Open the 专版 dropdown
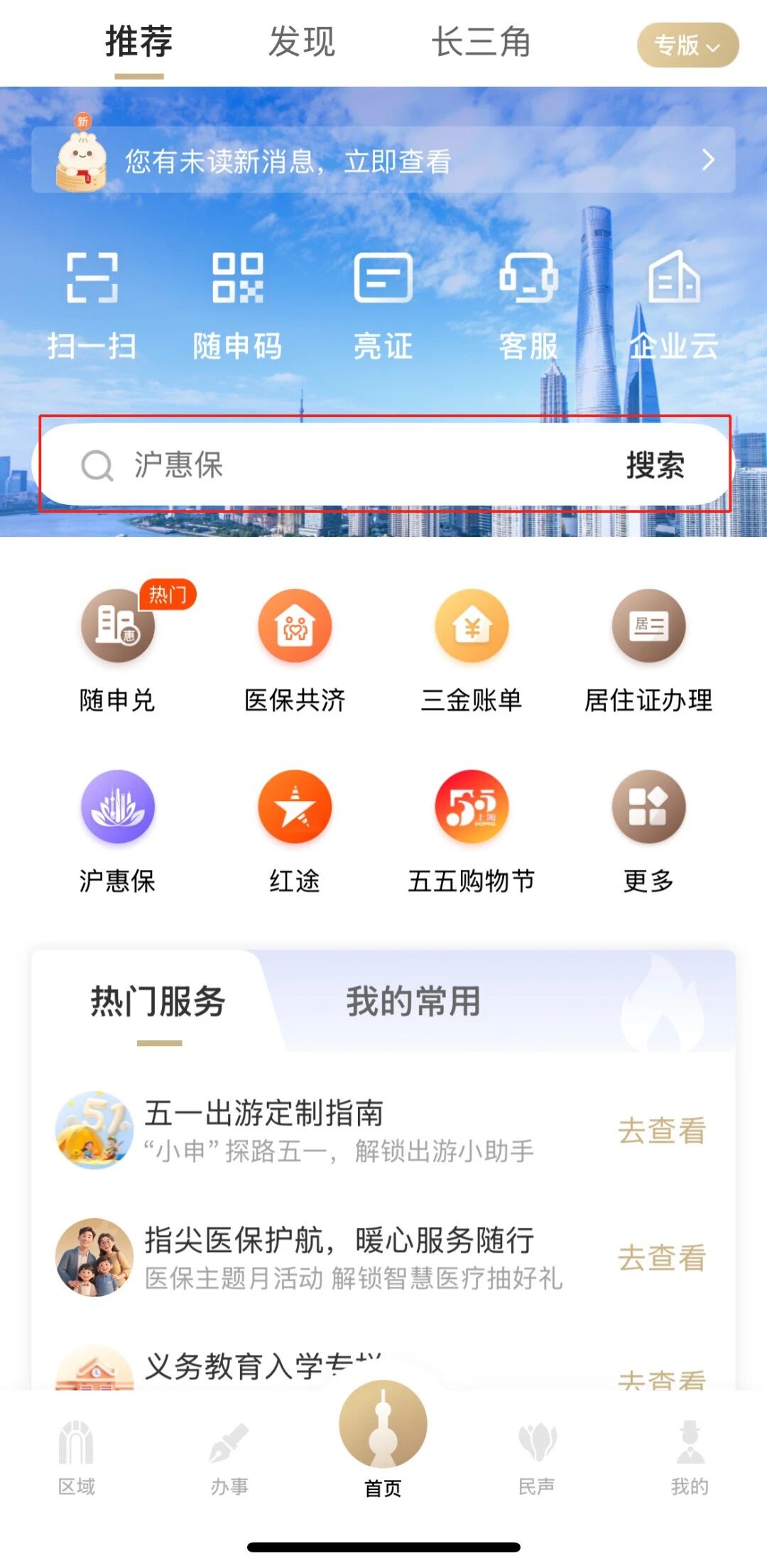The image size is (767, 1568). click(x=687, y=45)
